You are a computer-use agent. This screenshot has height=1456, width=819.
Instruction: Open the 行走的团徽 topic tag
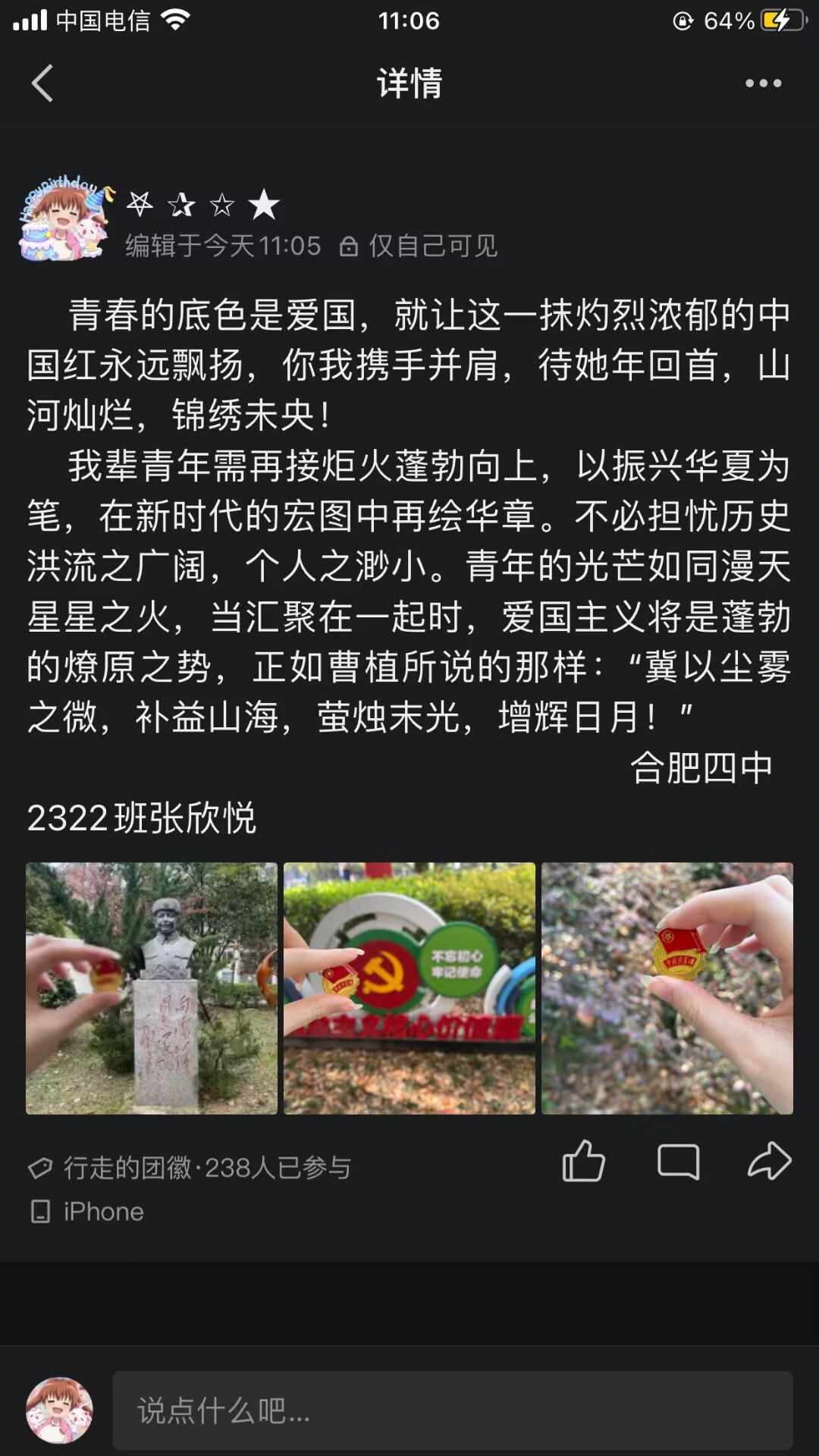[x=190, y=1168]
